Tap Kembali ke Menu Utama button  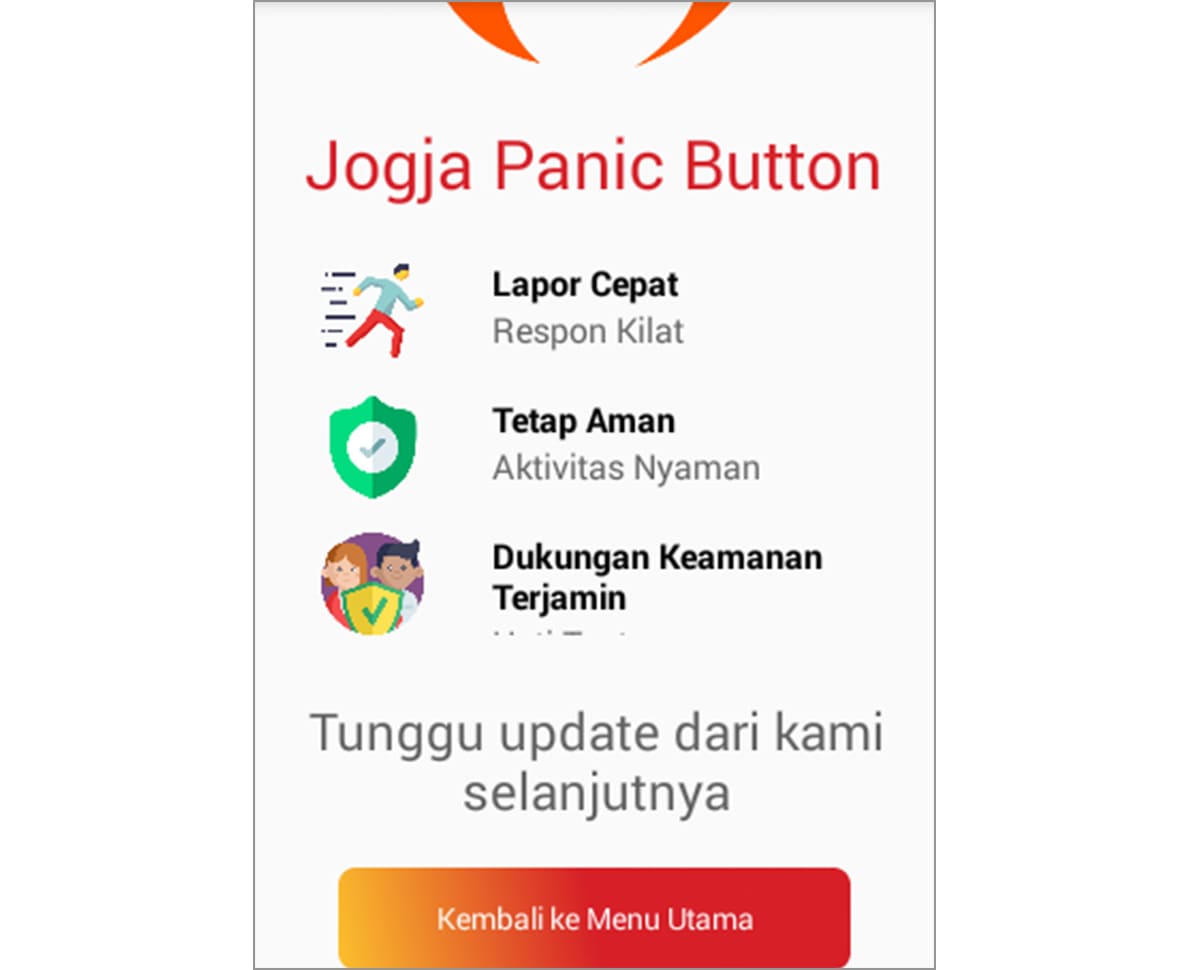594,917
